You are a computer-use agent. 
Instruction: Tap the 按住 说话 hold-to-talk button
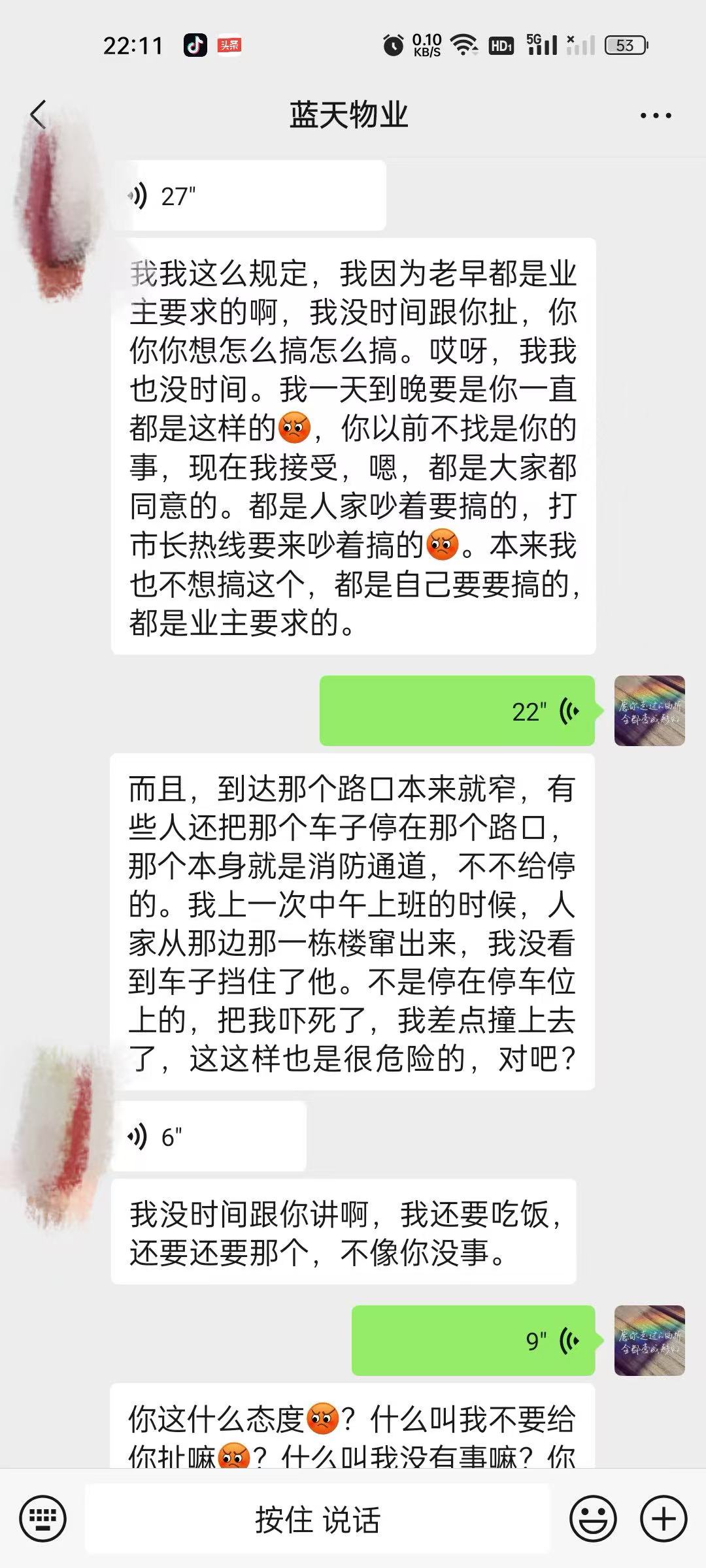(x=318, y=1518)
